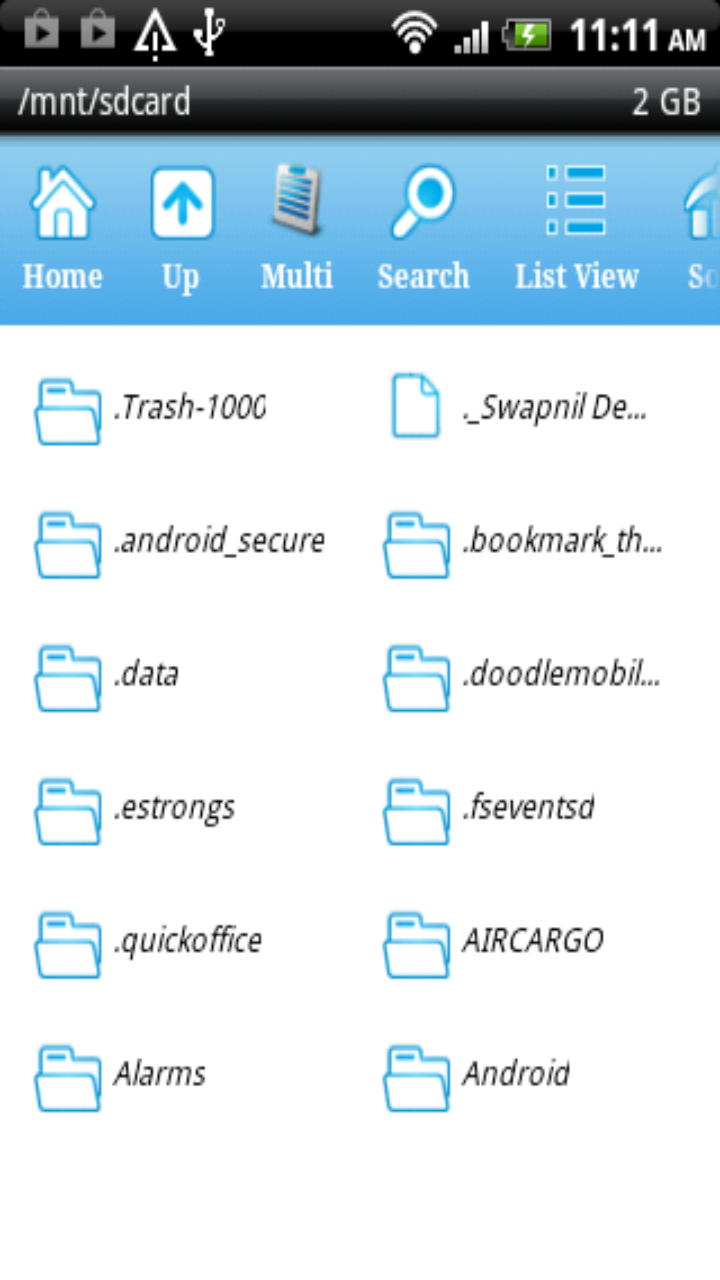
Task: Open the .android_secure folder
Action: tap(180, 541)
